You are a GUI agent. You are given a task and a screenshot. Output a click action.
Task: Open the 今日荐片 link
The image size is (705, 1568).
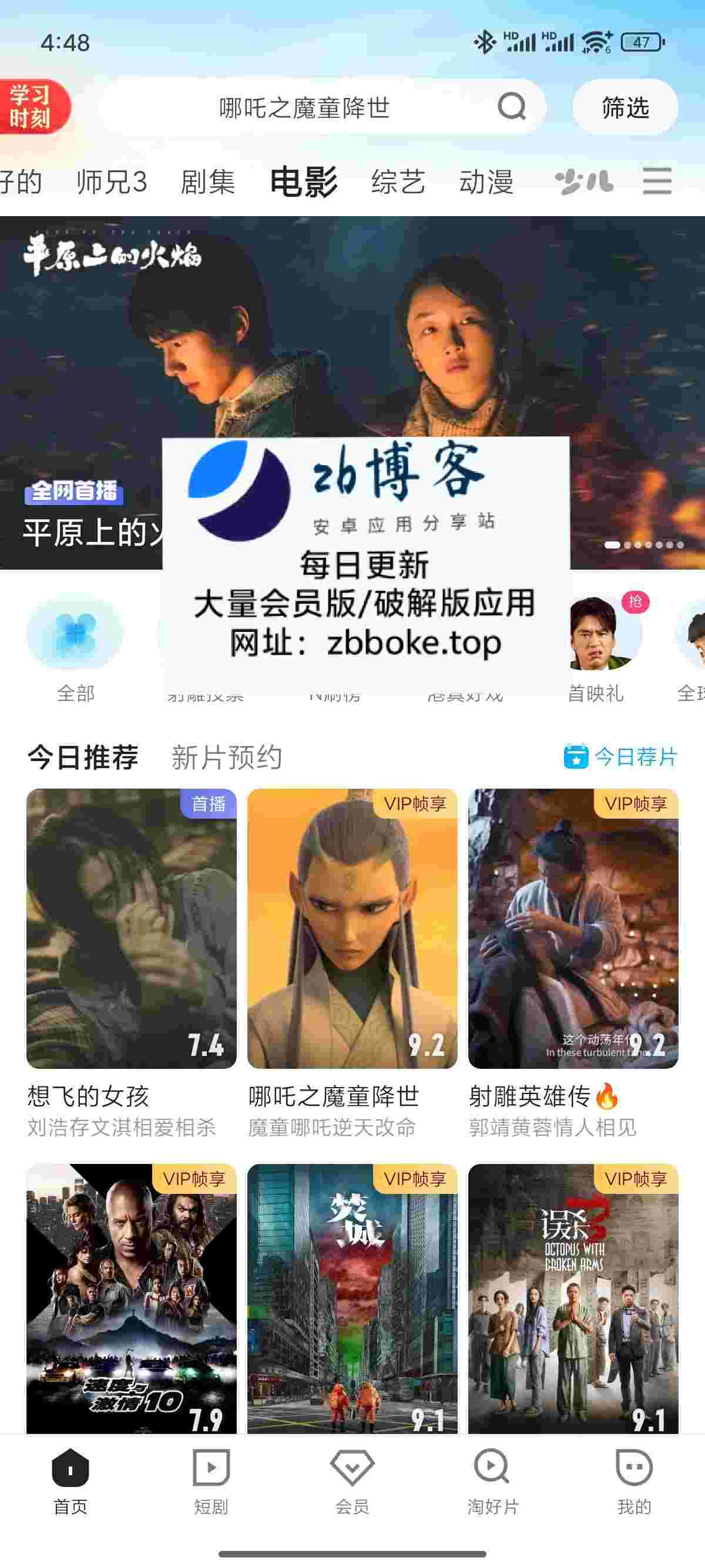point(620,756)
